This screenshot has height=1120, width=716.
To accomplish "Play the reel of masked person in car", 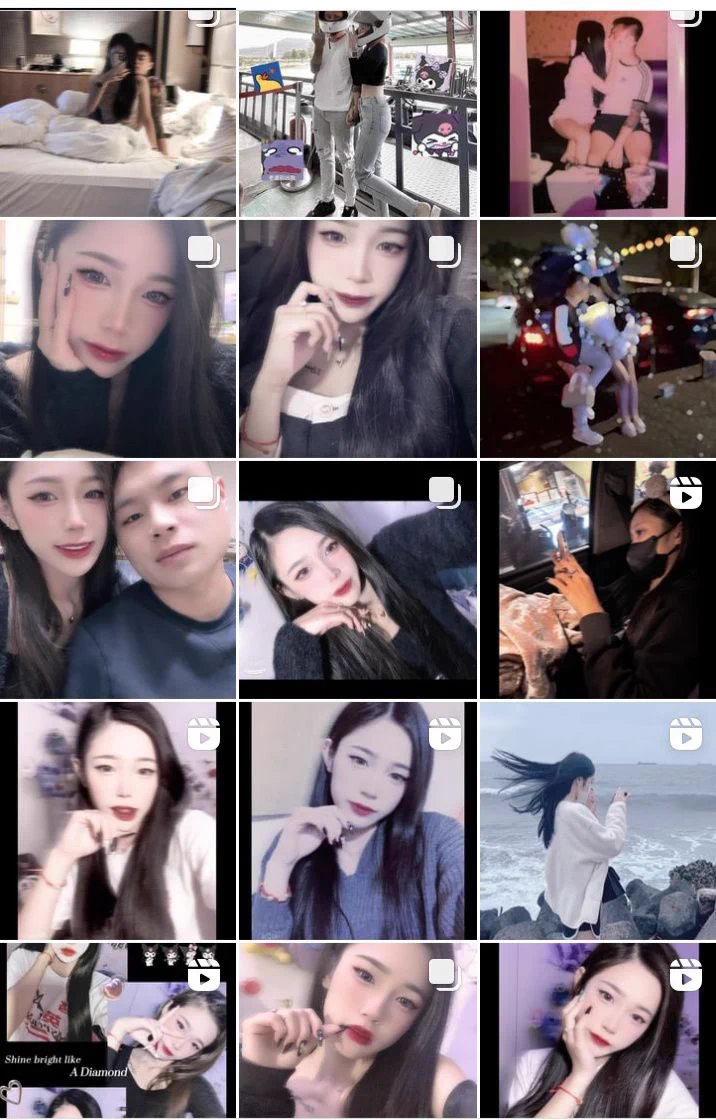I will point(598,578).
